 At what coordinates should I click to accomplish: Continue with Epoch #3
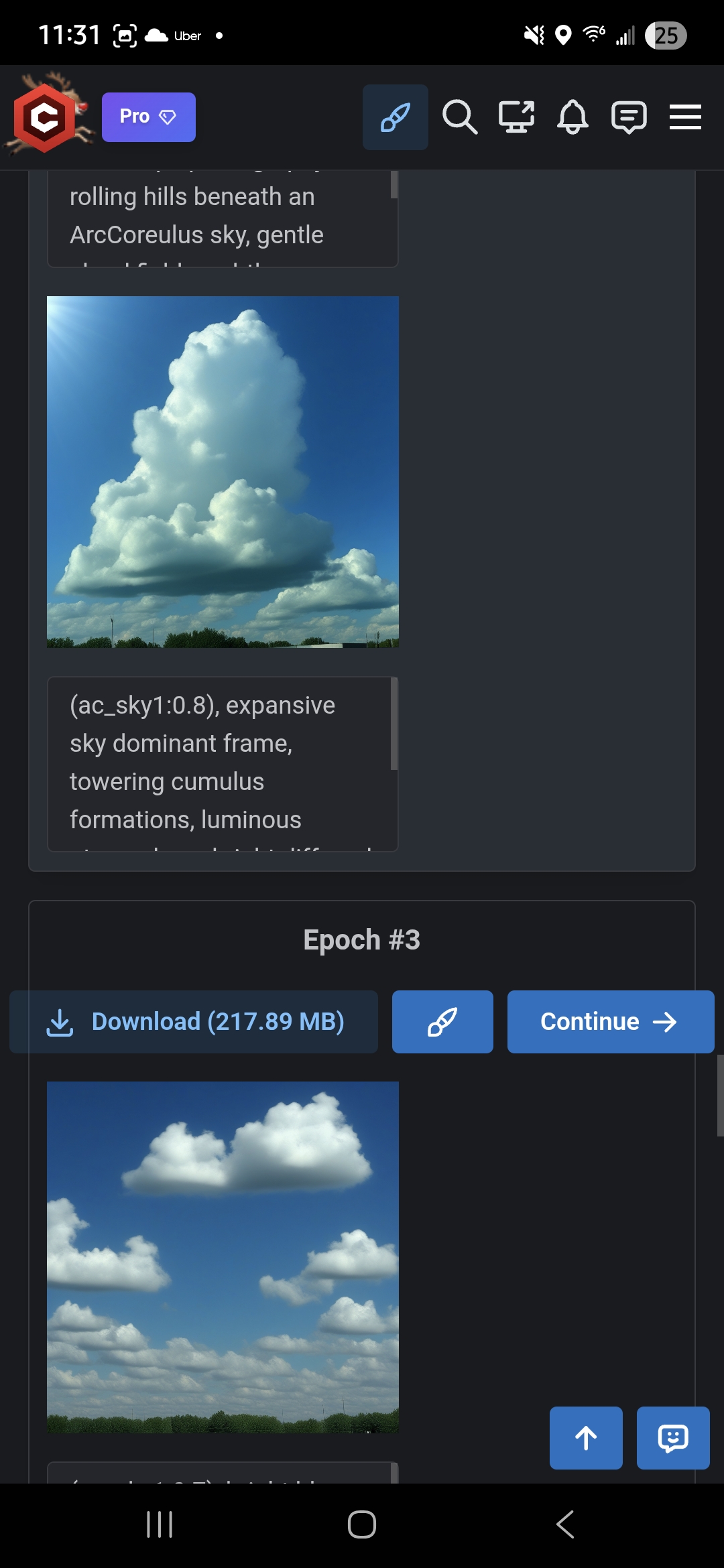point(610,1022)
